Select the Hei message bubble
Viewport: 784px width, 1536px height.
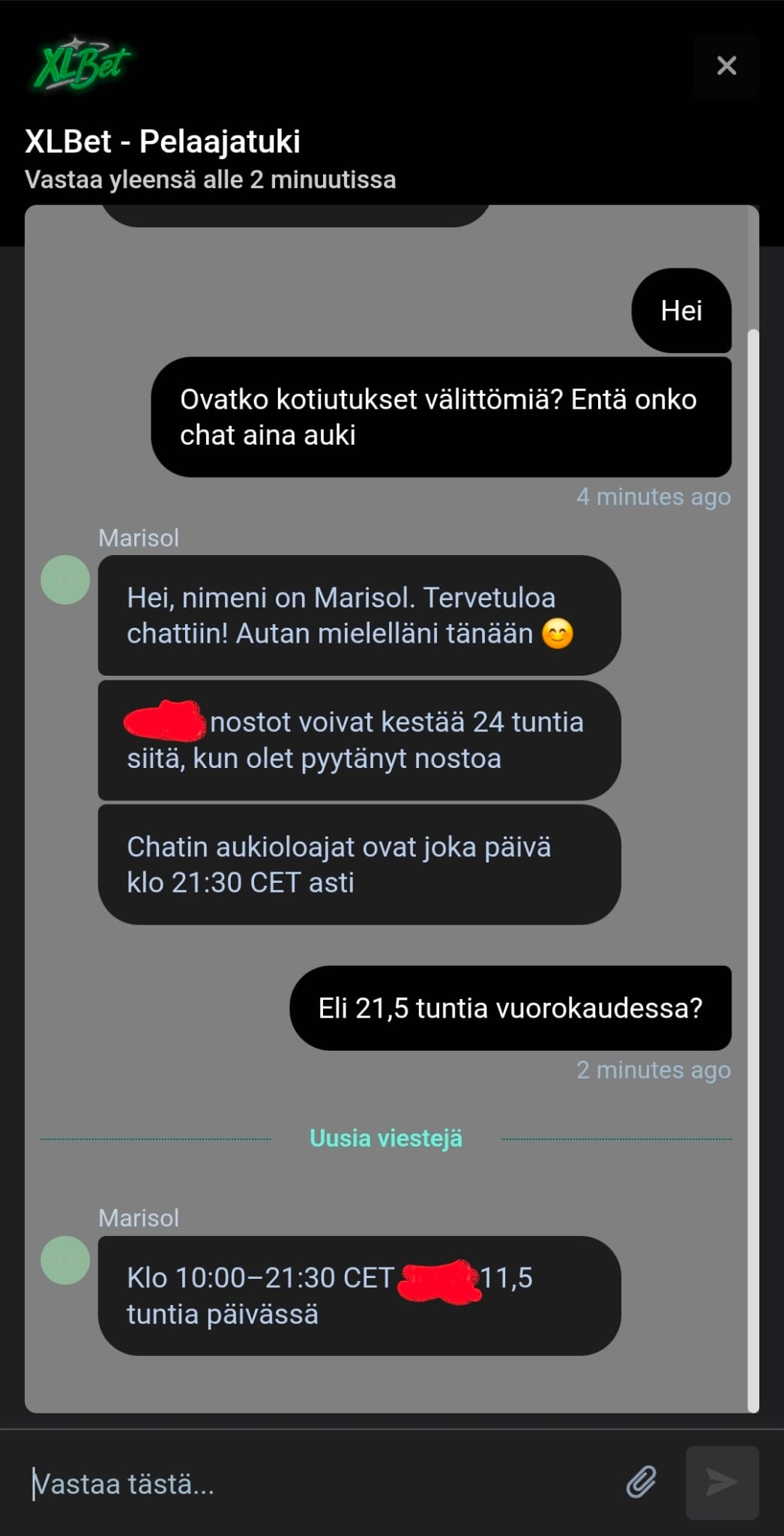point(681,311)
